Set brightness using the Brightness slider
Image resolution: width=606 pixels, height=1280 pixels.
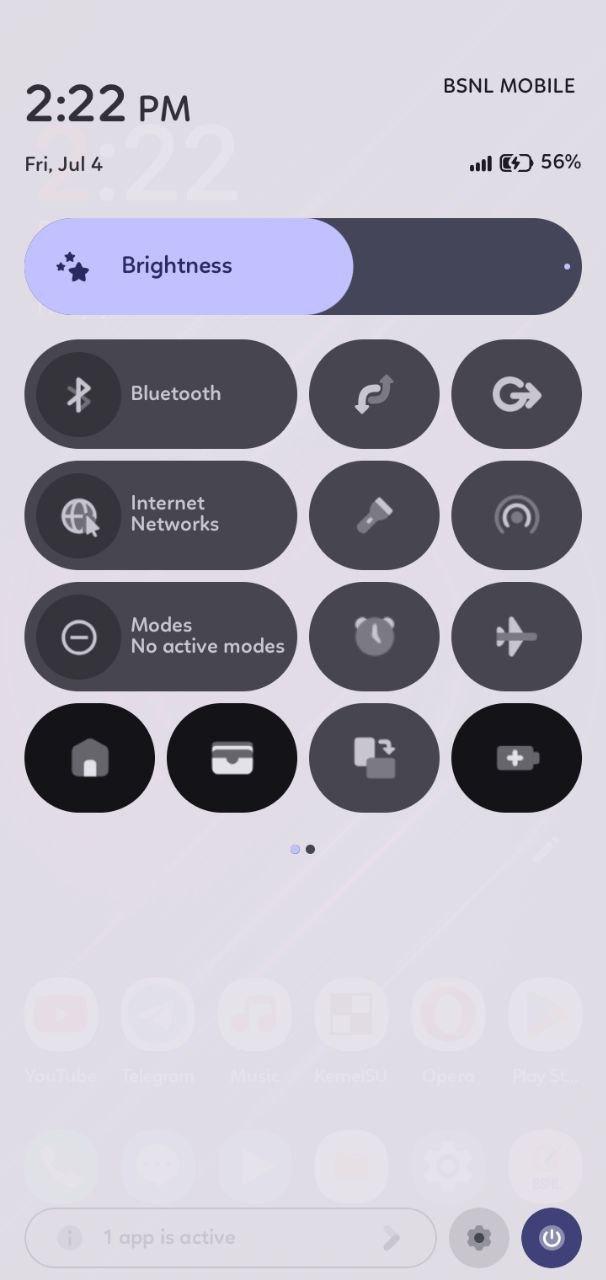tap(302, 266)
